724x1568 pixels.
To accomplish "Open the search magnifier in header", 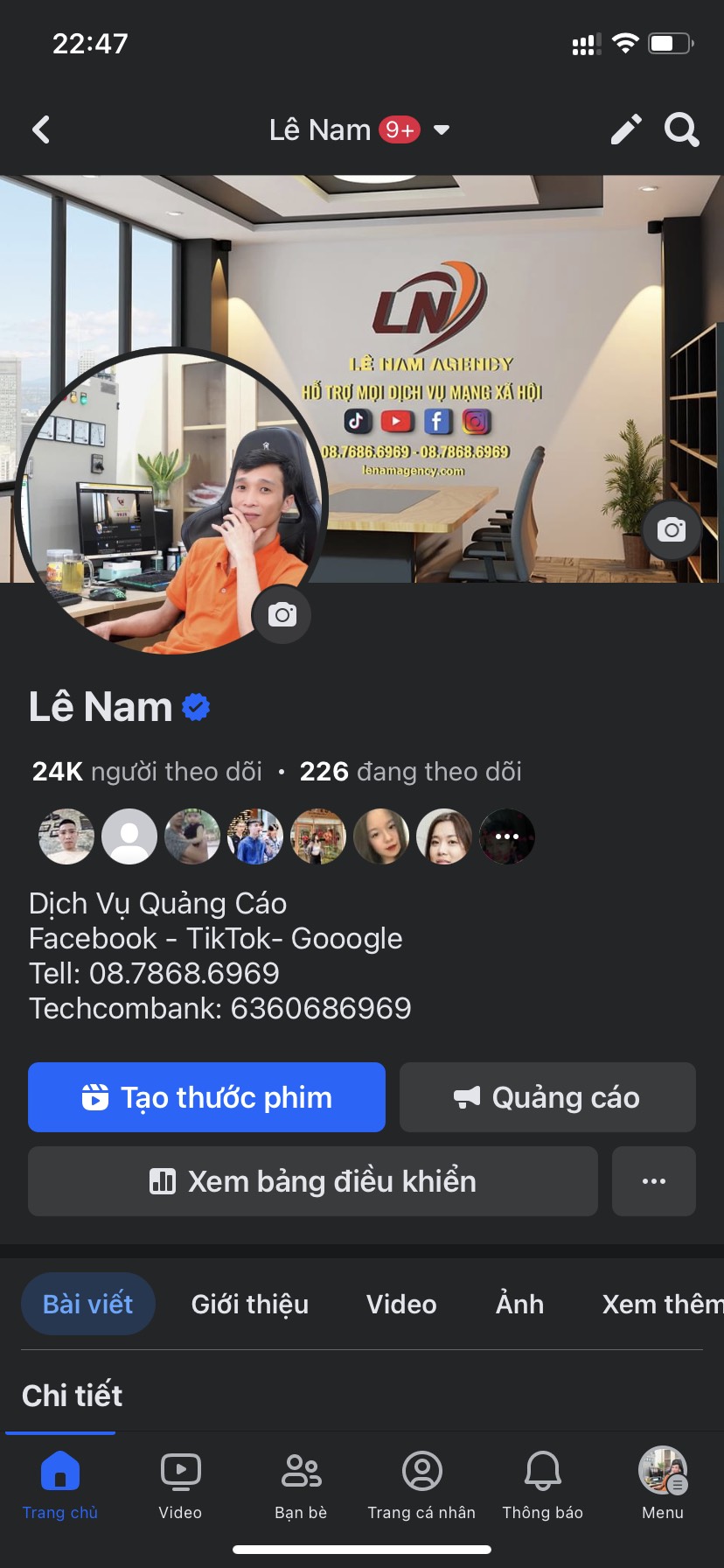I will (x=682, y=130).
